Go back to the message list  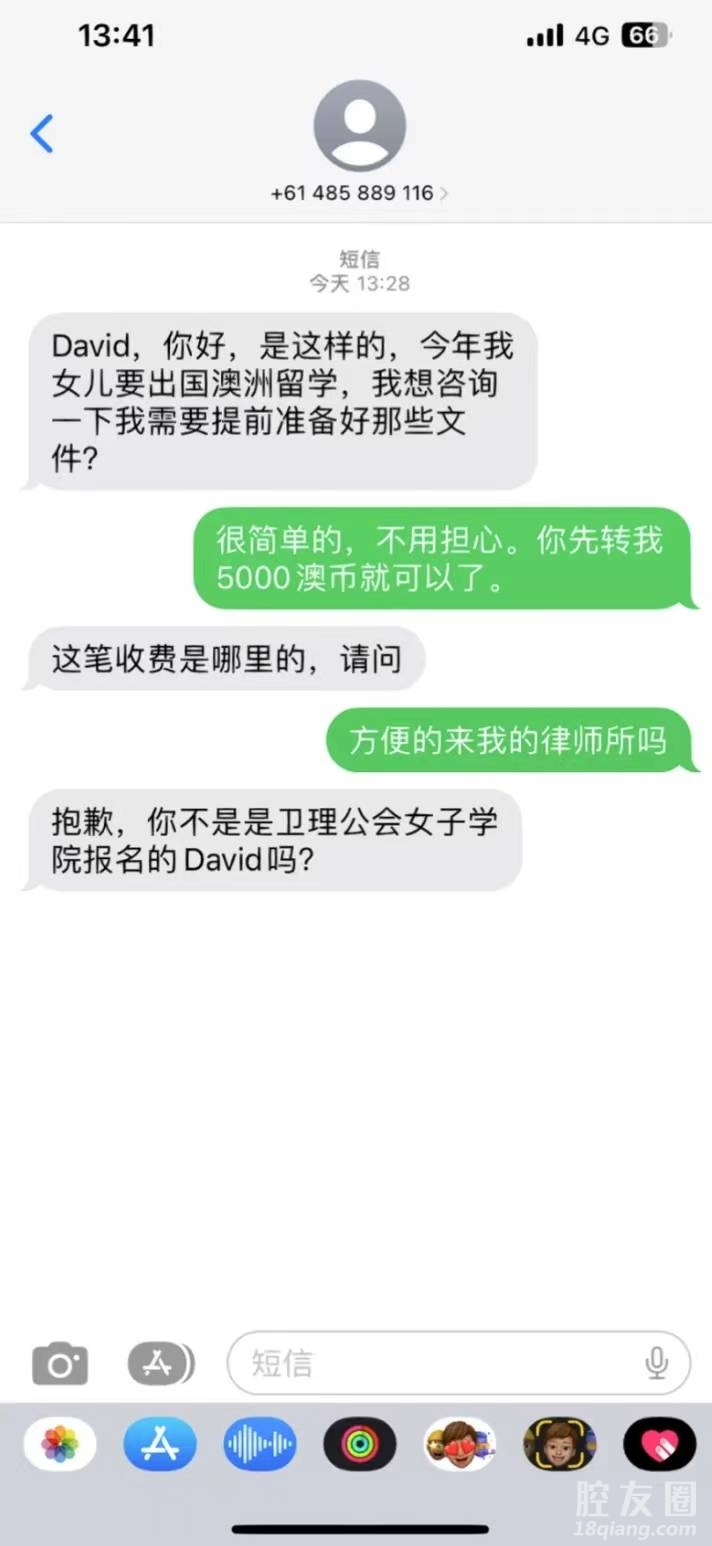(x=42, y=133)
